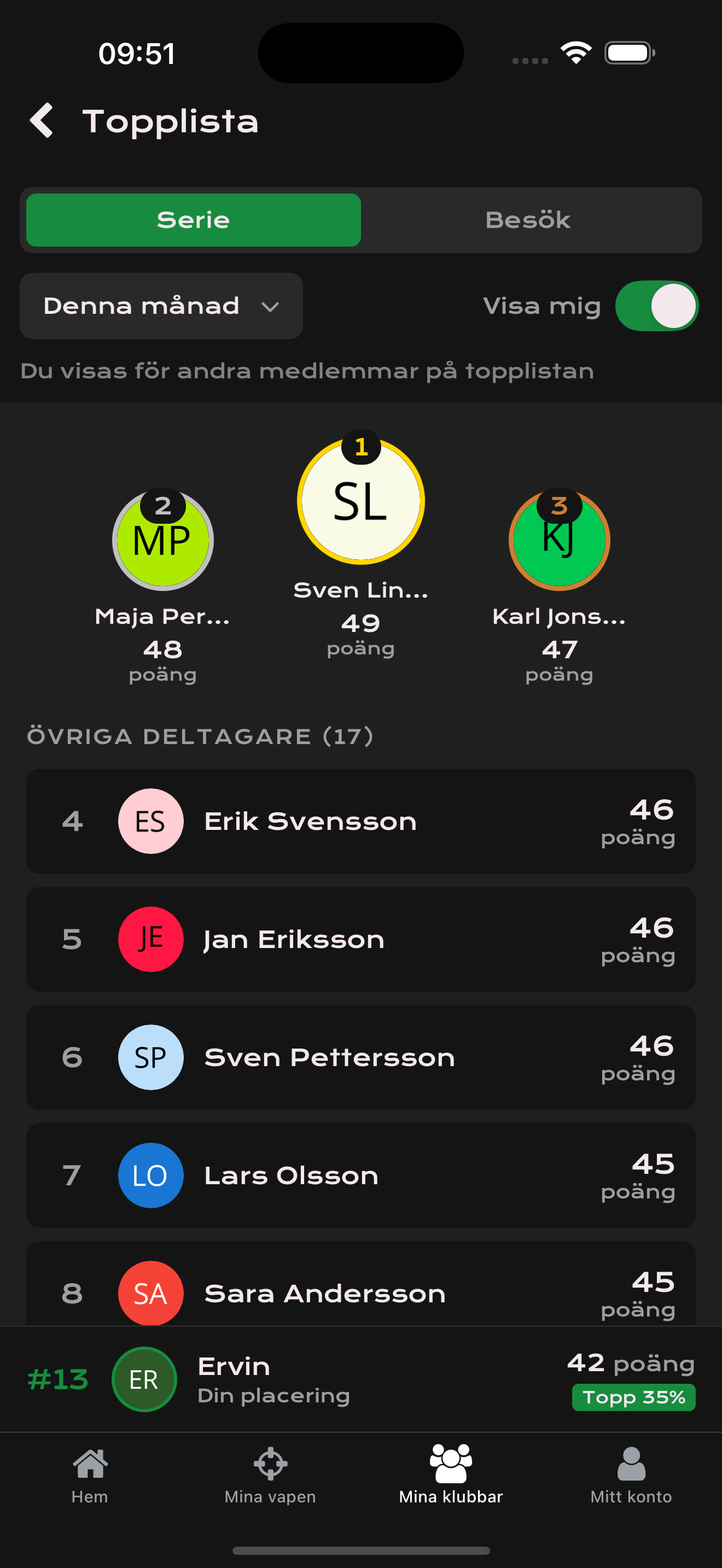The width and height of the screenshot is (722, 1568).
Task: Turn off the Visa mig switch
Action: (x=656, y=306)
